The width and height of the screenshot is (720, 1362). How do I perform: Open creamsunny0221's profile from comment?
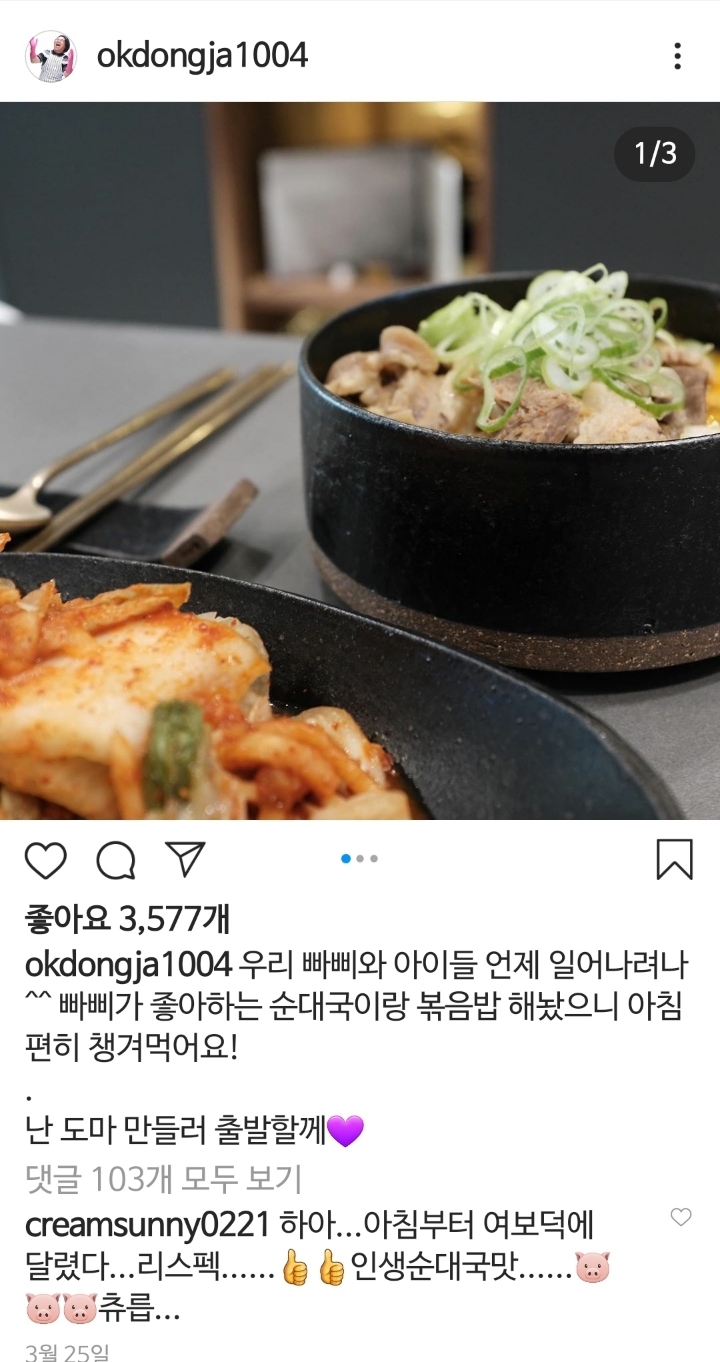pyautogui.click(x=147, y=1225)
